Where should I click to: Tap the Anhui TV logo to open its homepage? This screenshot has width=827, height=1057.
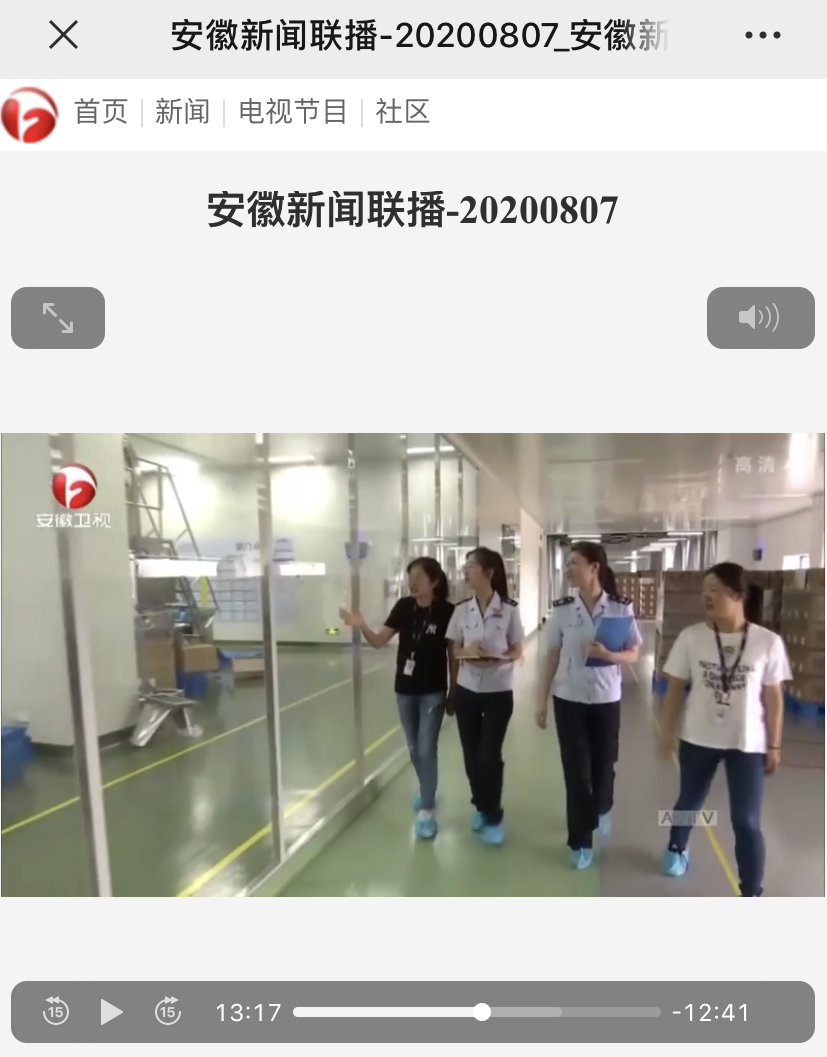tap(30, 114)
